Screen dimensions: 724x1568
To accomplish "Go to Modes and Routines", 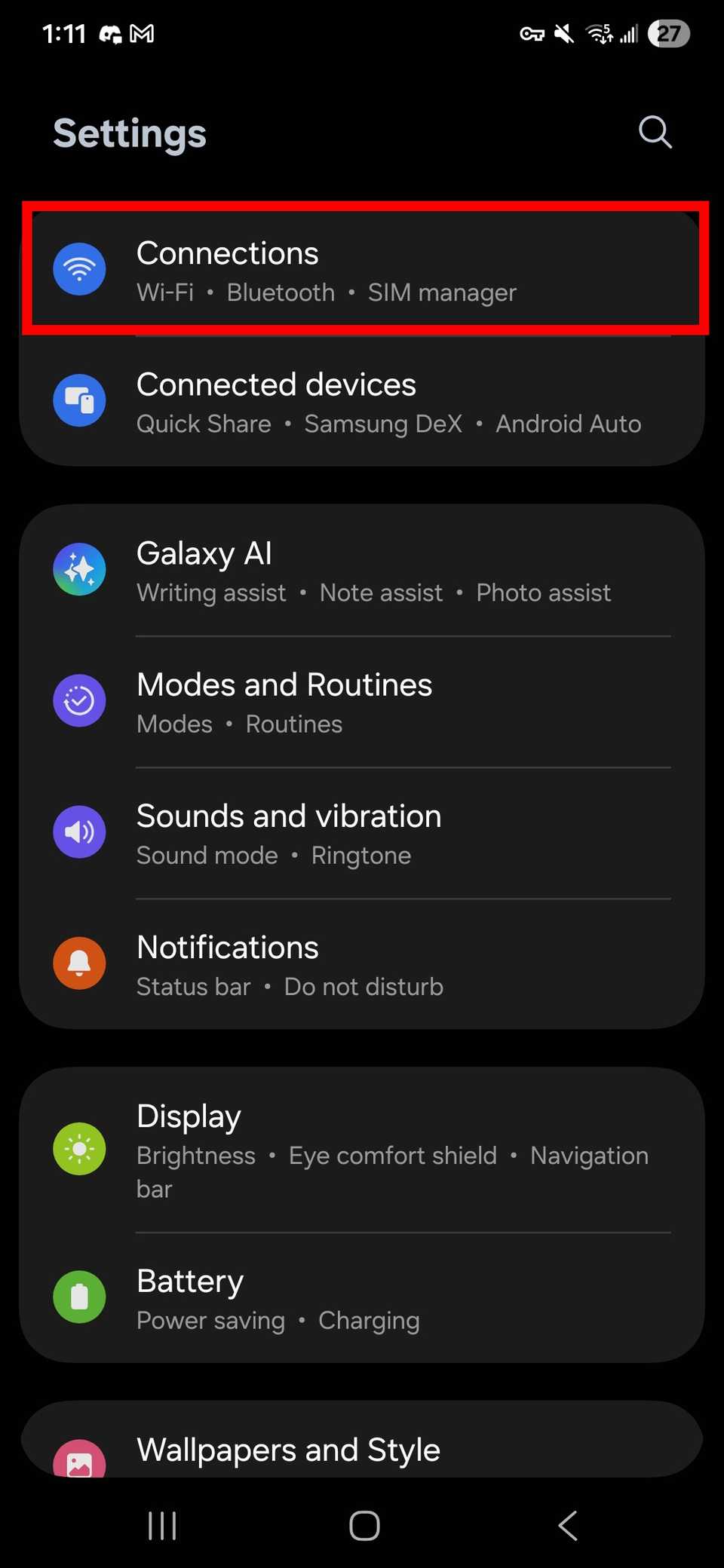I will pos(362,702).
